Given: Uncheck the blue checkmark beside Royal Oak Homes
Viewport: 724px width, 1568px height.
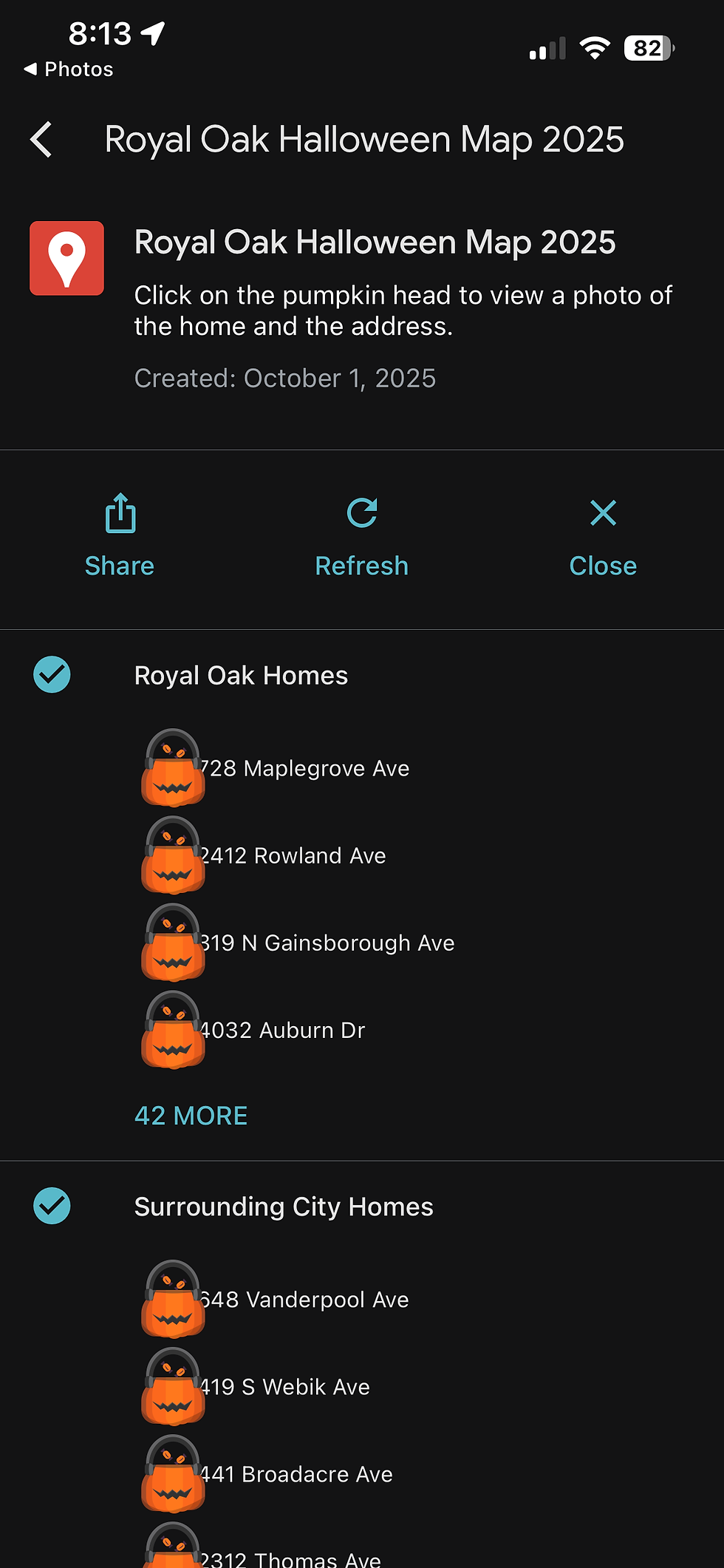Looking at the screenshot, I should (51, 674).
